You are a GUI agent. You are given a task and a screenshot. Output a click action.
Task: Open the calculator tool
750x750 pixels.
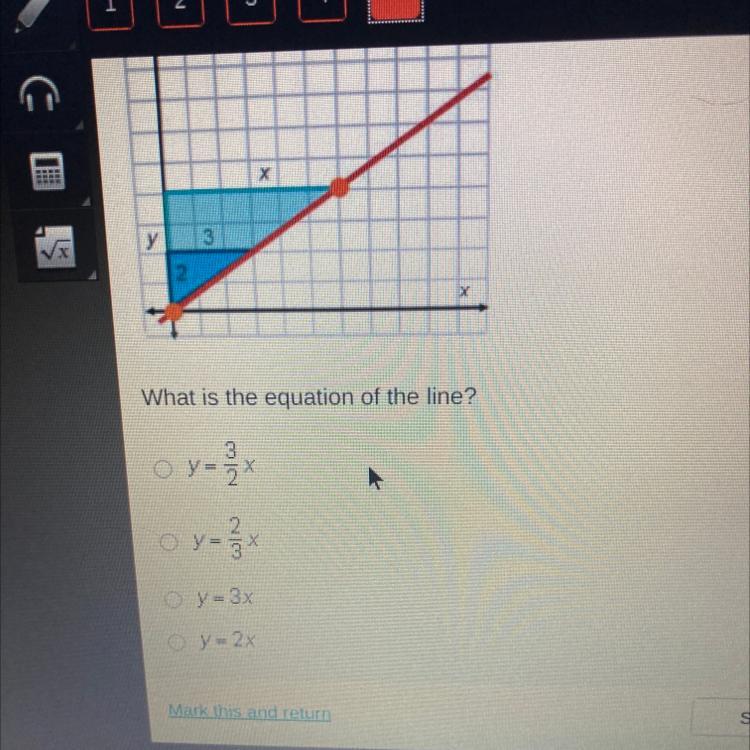click(42, 172)
